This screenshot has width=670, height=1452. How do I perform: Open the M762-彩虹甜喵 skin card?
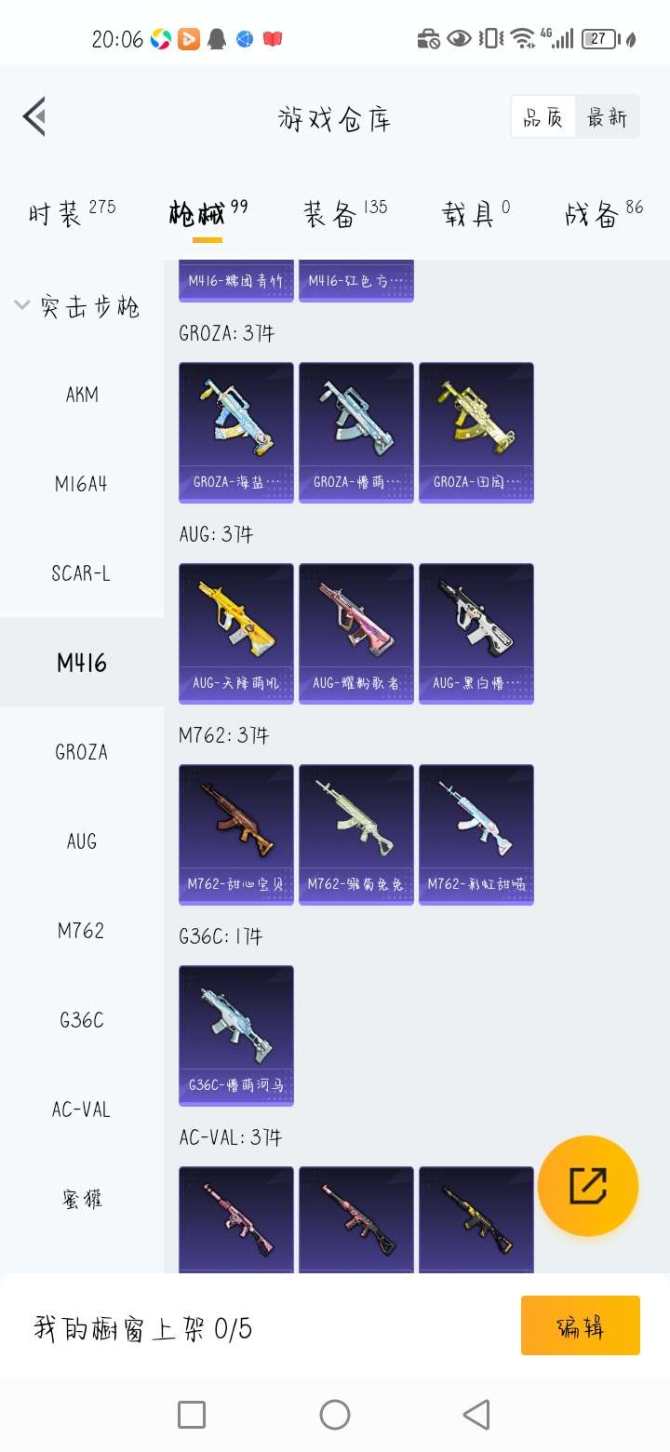pyautogui.click(x=476, y=833)
